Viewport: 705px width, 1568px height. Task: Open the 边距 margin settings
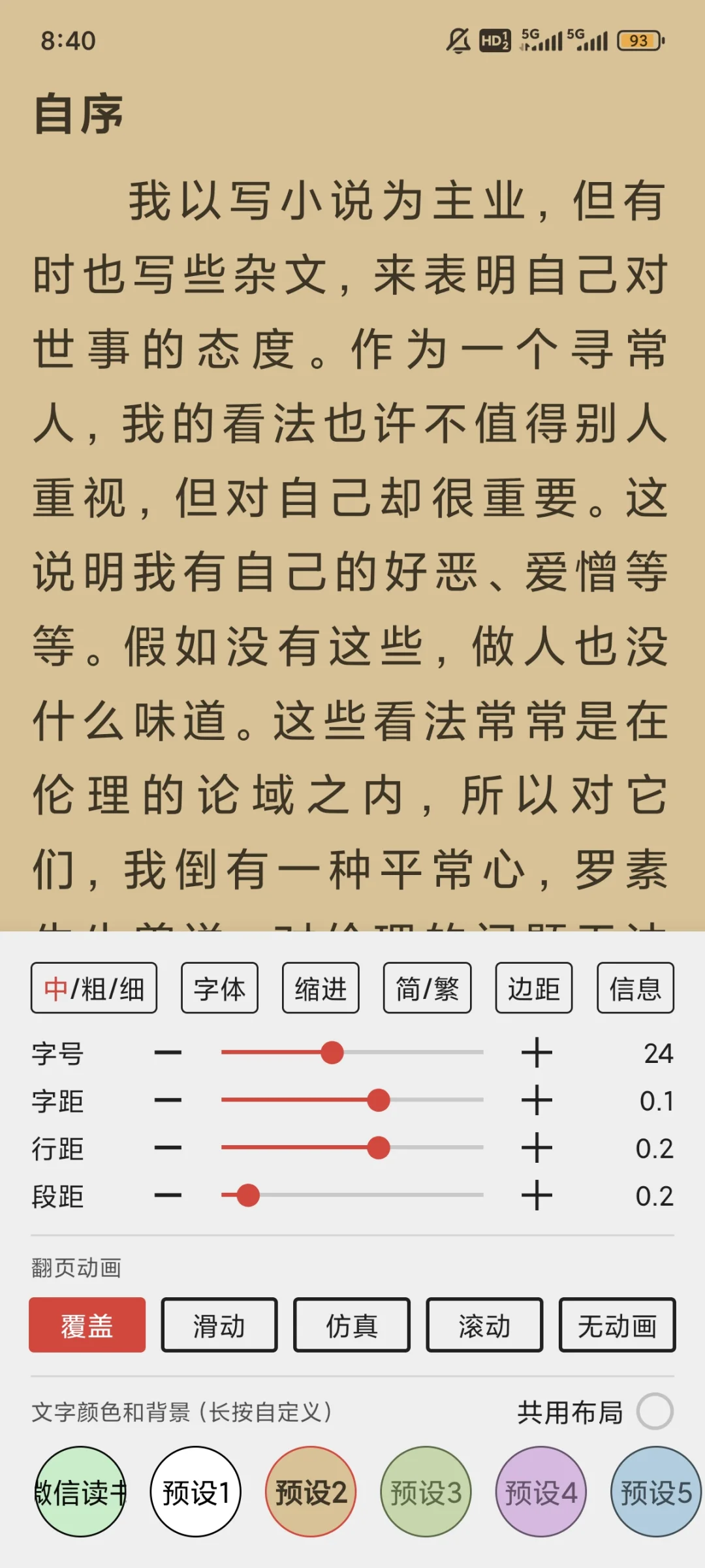pos(534,988)
